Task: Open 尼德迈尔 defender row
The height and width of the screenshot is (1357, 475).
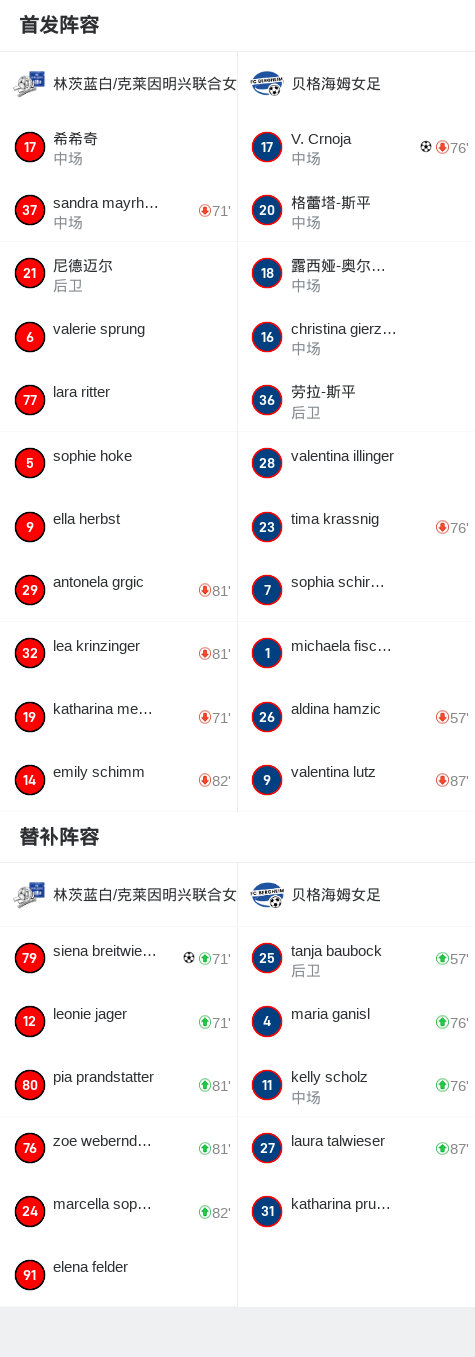Action: tap(118, 274)
